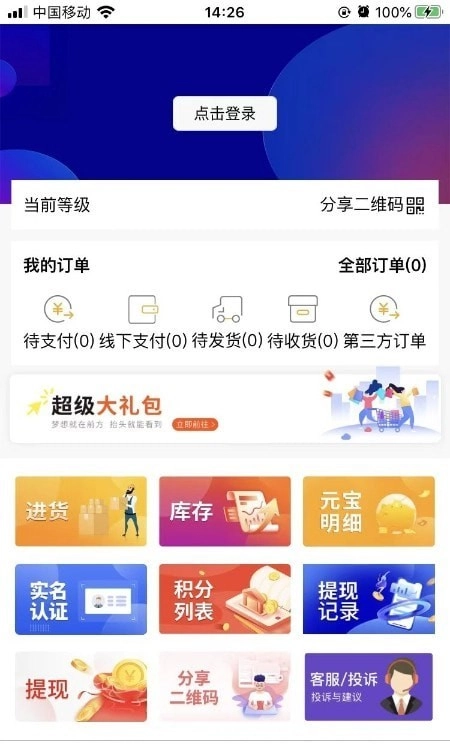Contact 客服/投诉 customer service
Screen dimensions: 450x748
[x=369, y=687]
